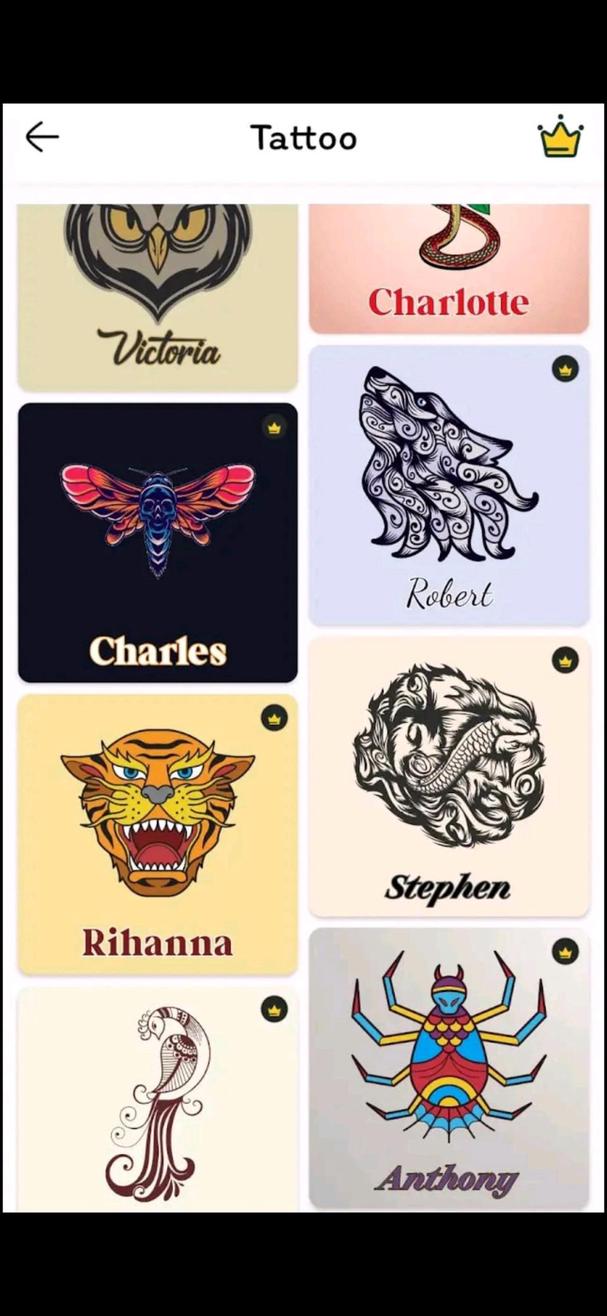Open the Robert wolf tattoo design
The height and width of the screenshot is (1316, 607).
click(x=448, y=486)
